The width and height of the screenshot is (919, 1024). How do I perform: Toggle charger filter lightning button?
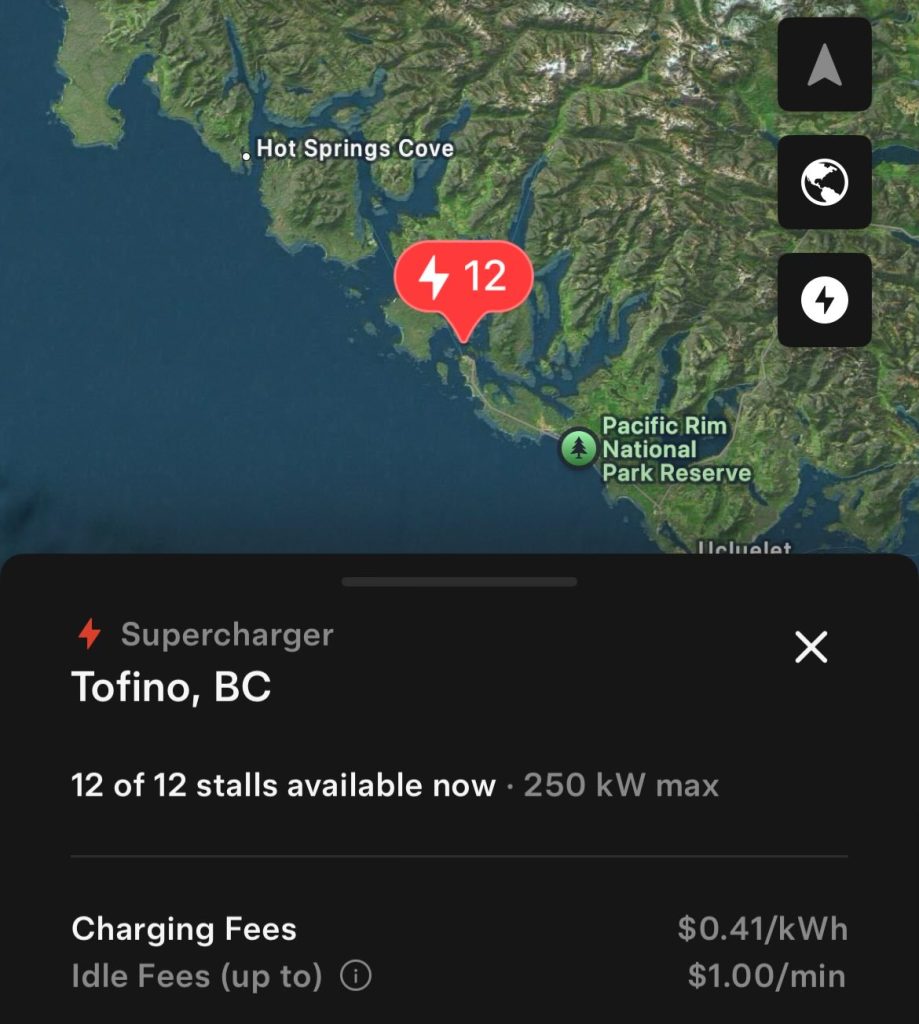(x=824, y=300)
